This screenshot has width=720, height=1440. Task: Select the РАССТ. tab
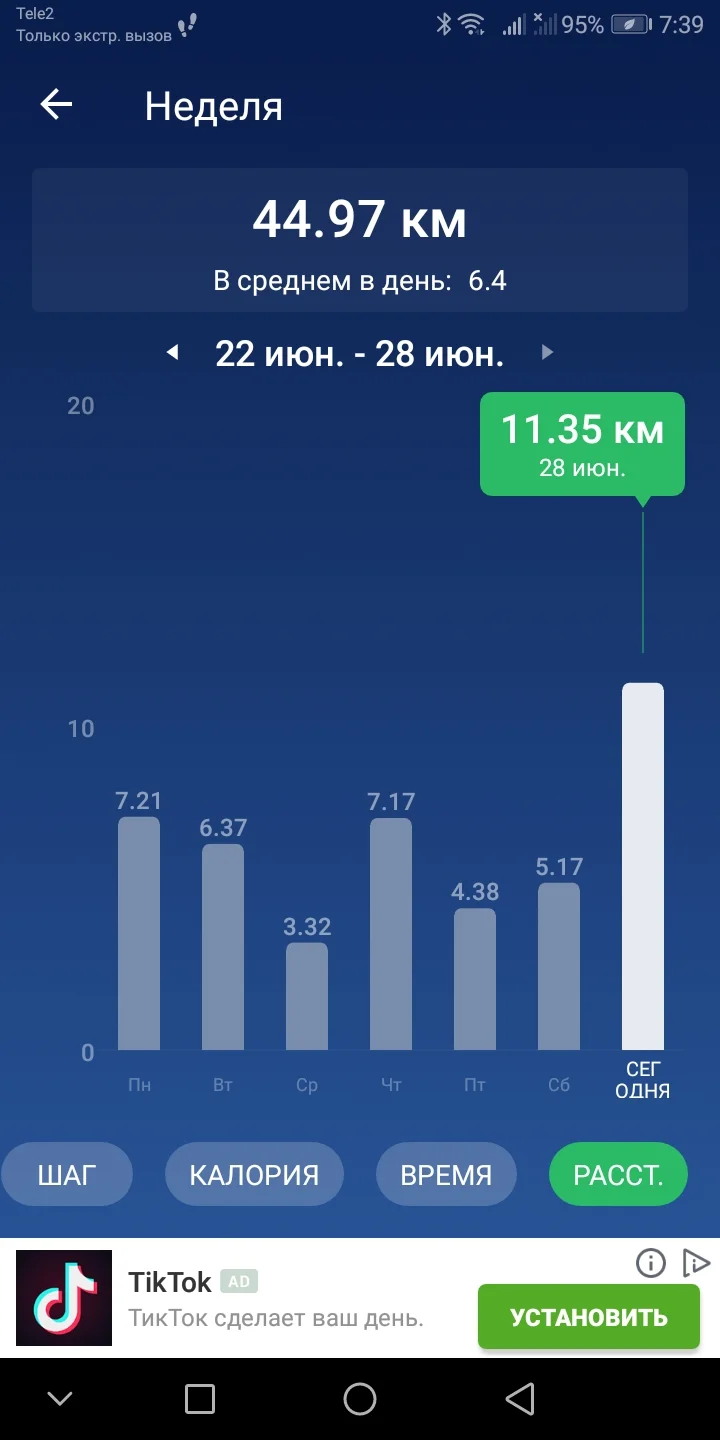[618, 1174]
